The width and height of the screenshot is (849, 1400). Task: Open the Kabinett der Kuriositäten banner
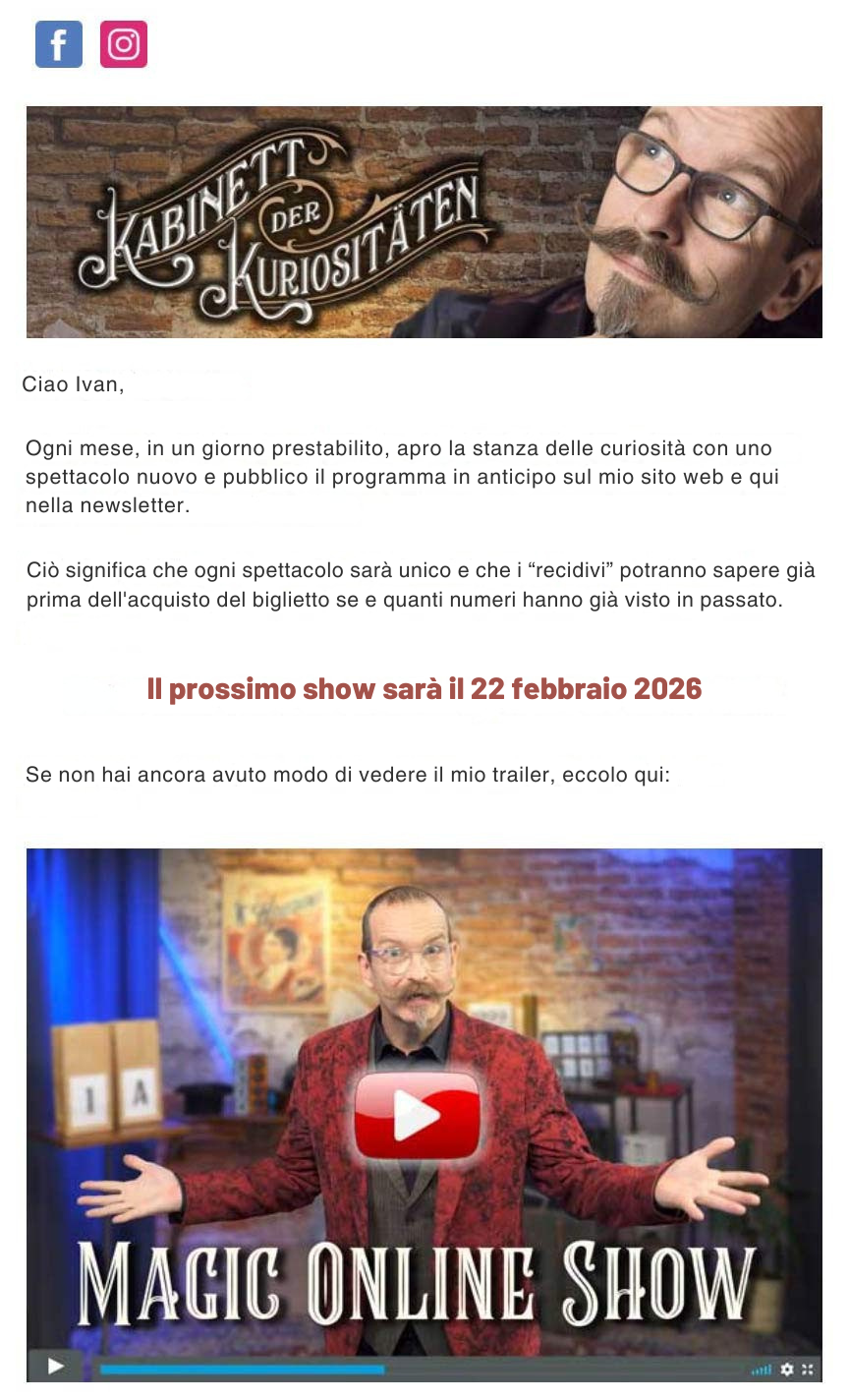424,222
